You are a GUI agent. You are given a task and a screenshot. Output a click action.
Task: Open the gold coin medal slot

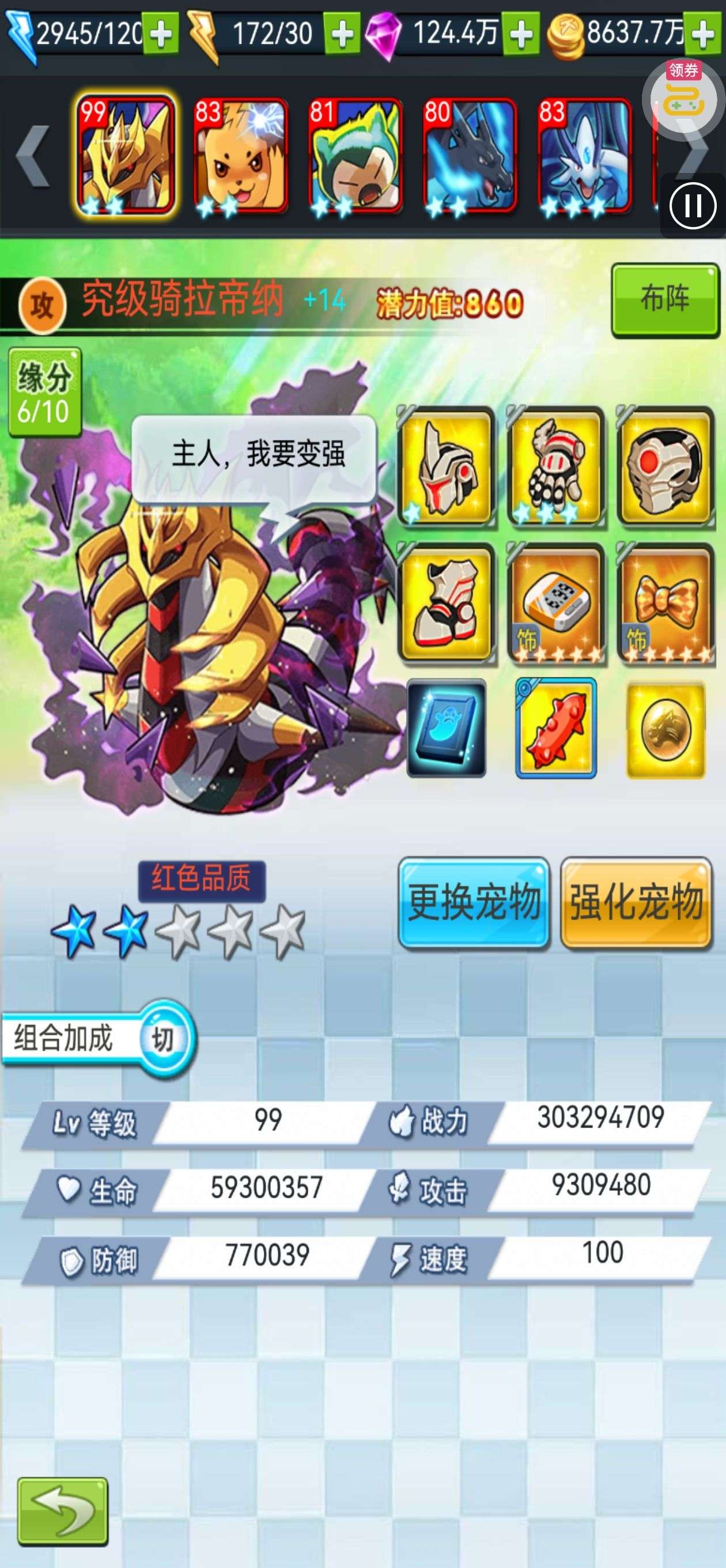(x=665, y=729)
